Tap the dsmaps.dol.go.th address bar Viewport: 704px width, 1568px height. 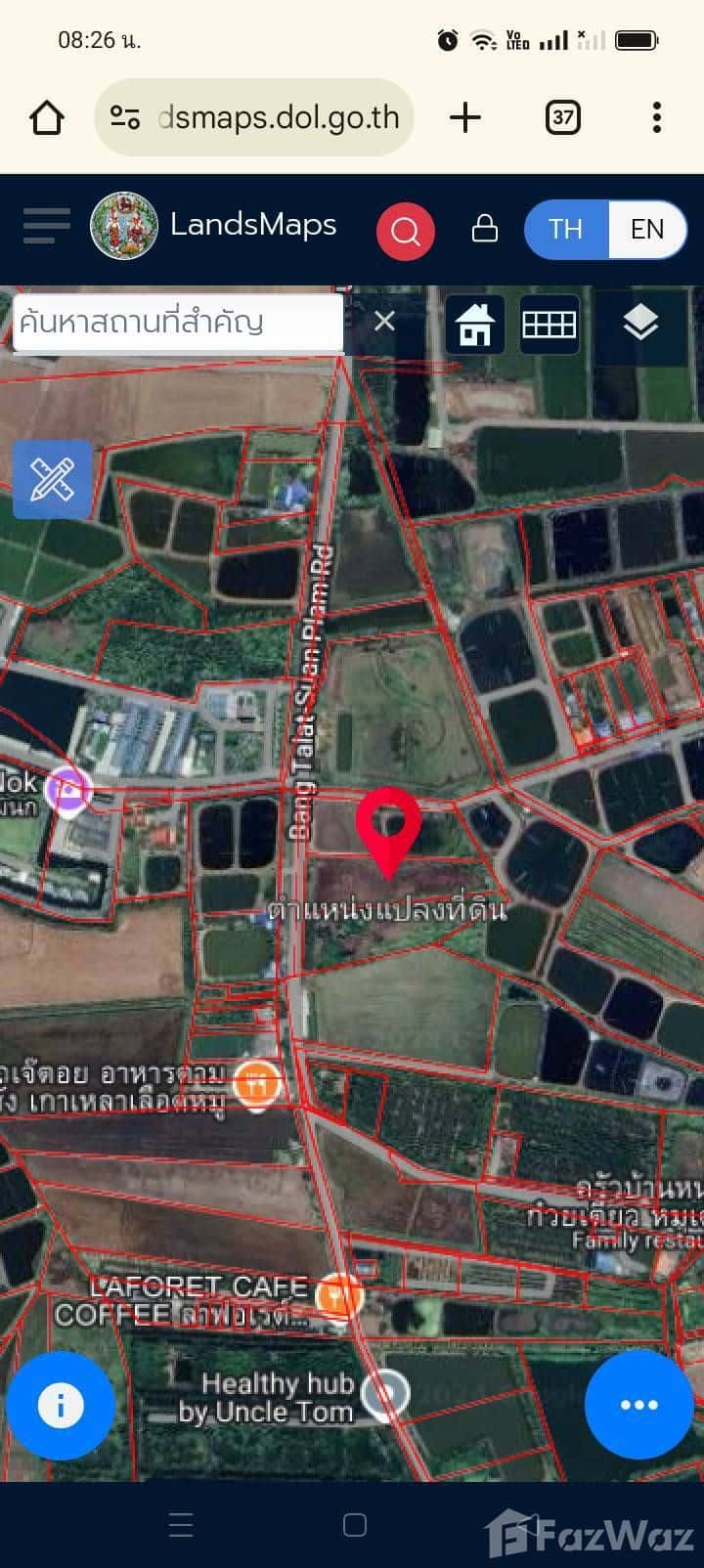254,118
